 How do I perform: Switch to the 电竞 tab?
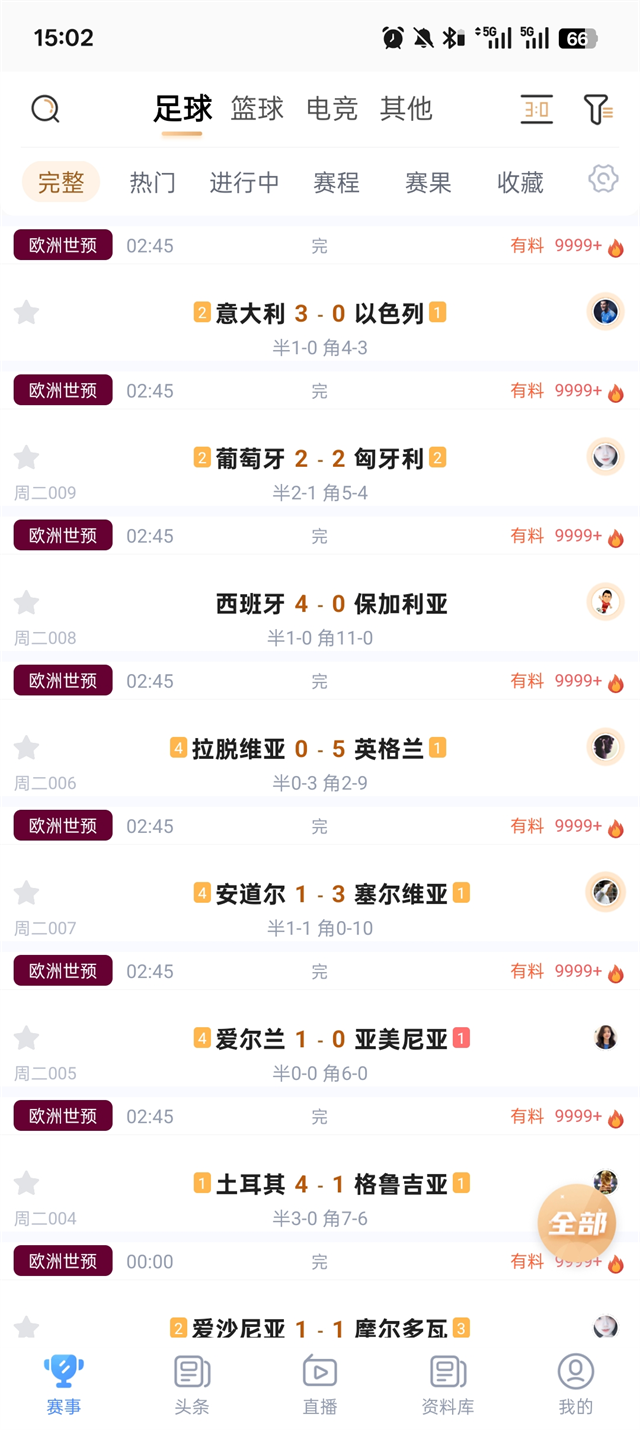click(x=332, y=108)
